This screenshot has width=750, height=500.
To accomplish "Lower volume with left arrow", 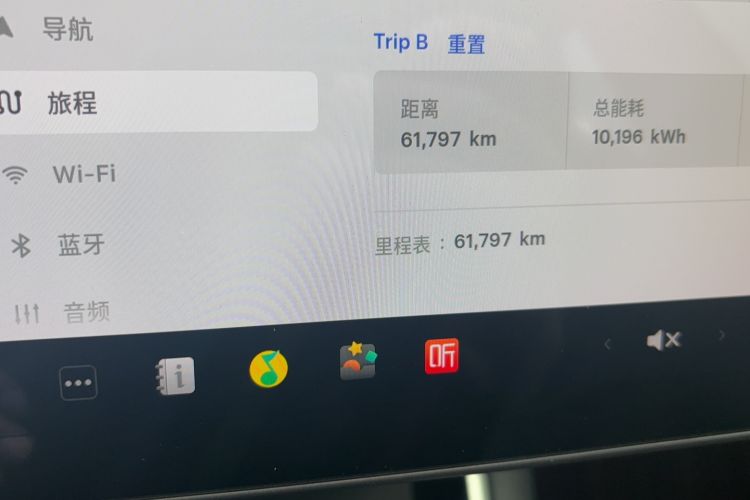I will 607,344.
